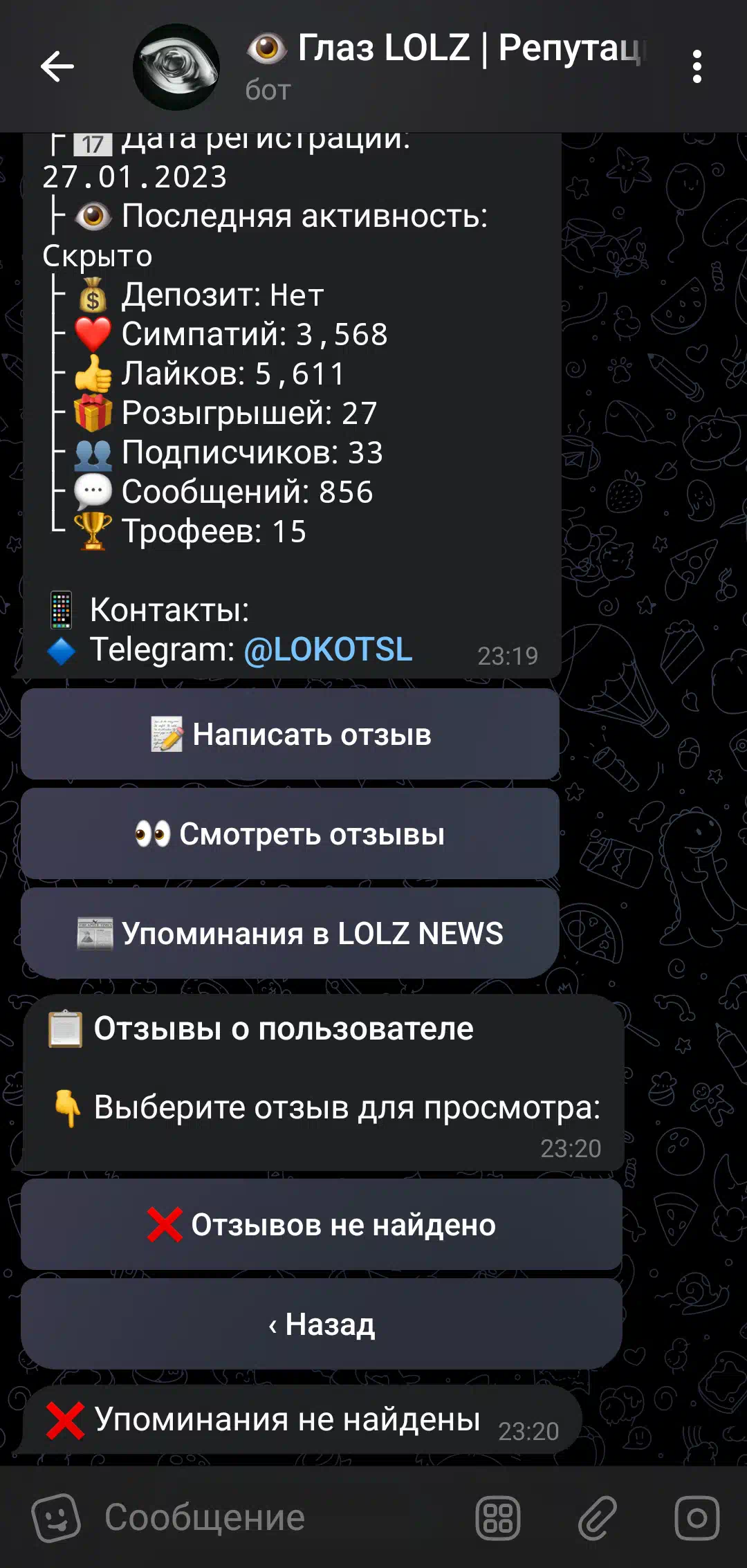Open the bot commands keyboard icon

click(498, 1518)
